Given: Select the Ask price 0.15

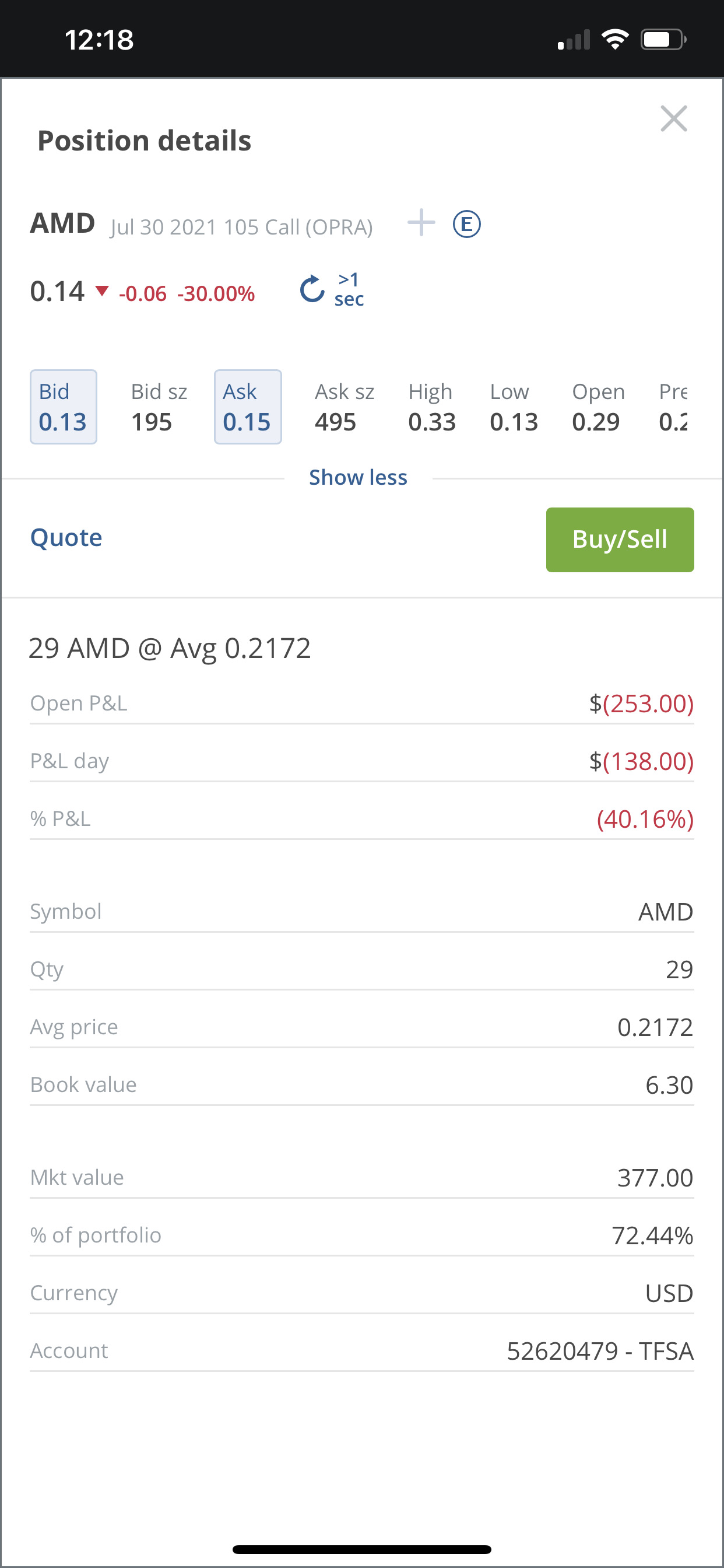Looking at the screenshot, I should [x=248, y=407].
